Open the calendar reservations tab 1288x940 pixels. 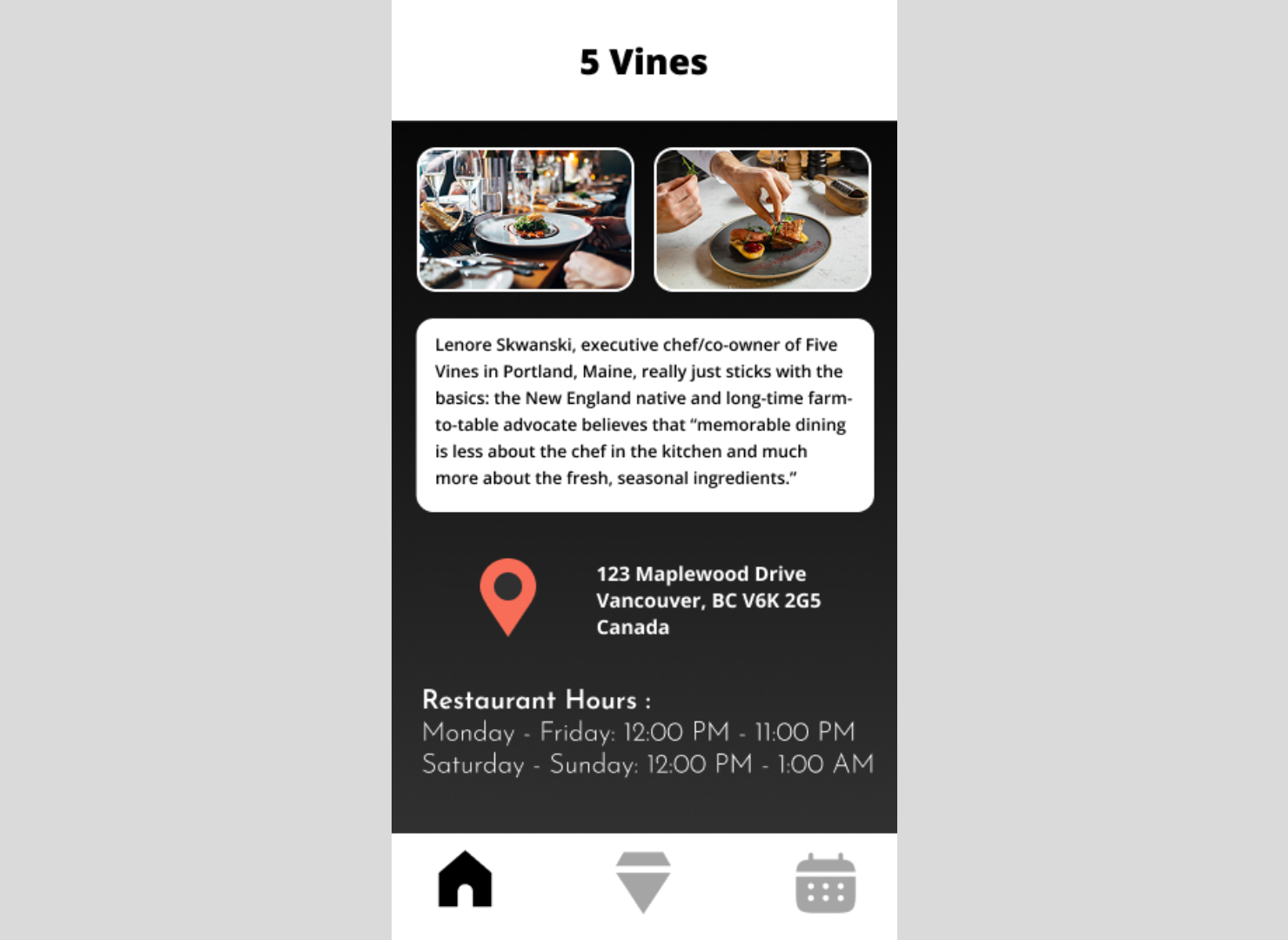click(x=825, y=883)
